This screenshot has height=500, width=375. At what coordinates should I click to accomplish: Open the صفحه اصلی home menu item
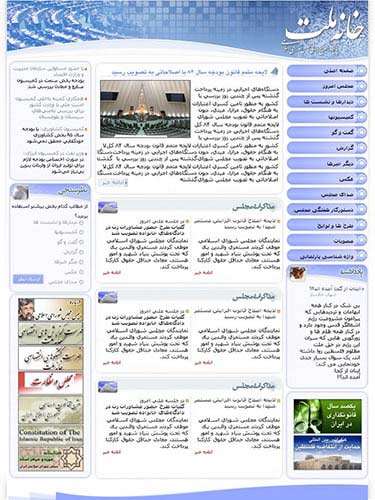tap(327, 71)
